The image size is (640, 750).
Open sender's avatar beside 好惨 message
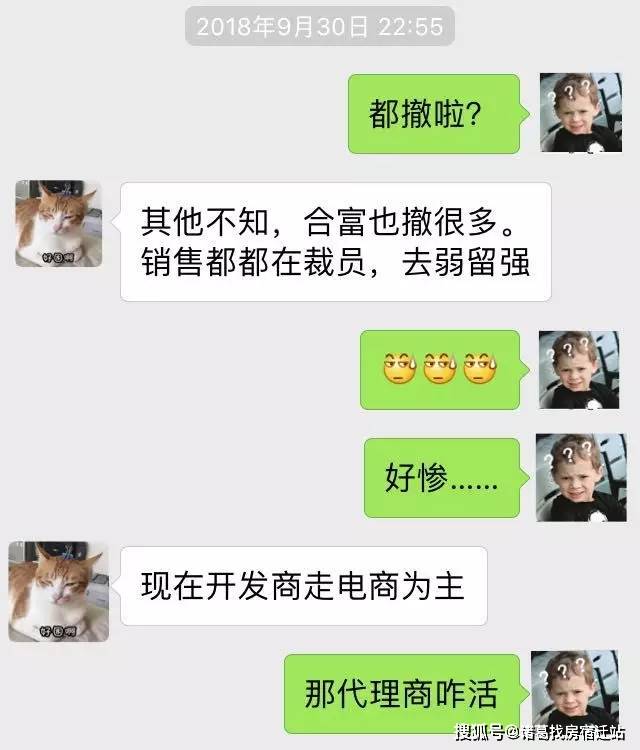[x=580, y=478]
